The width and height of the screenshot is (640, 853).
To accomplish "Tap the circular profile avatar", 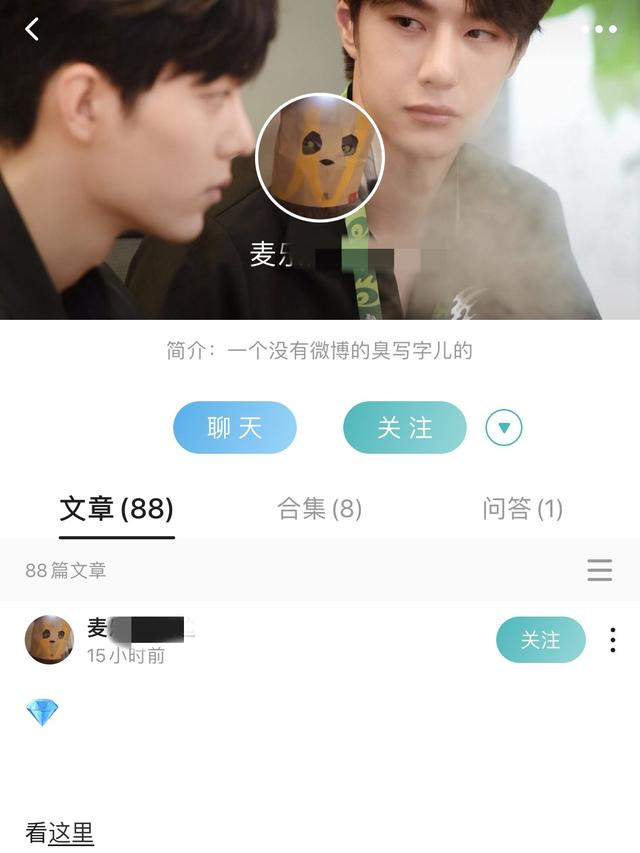I will [320, 158].
